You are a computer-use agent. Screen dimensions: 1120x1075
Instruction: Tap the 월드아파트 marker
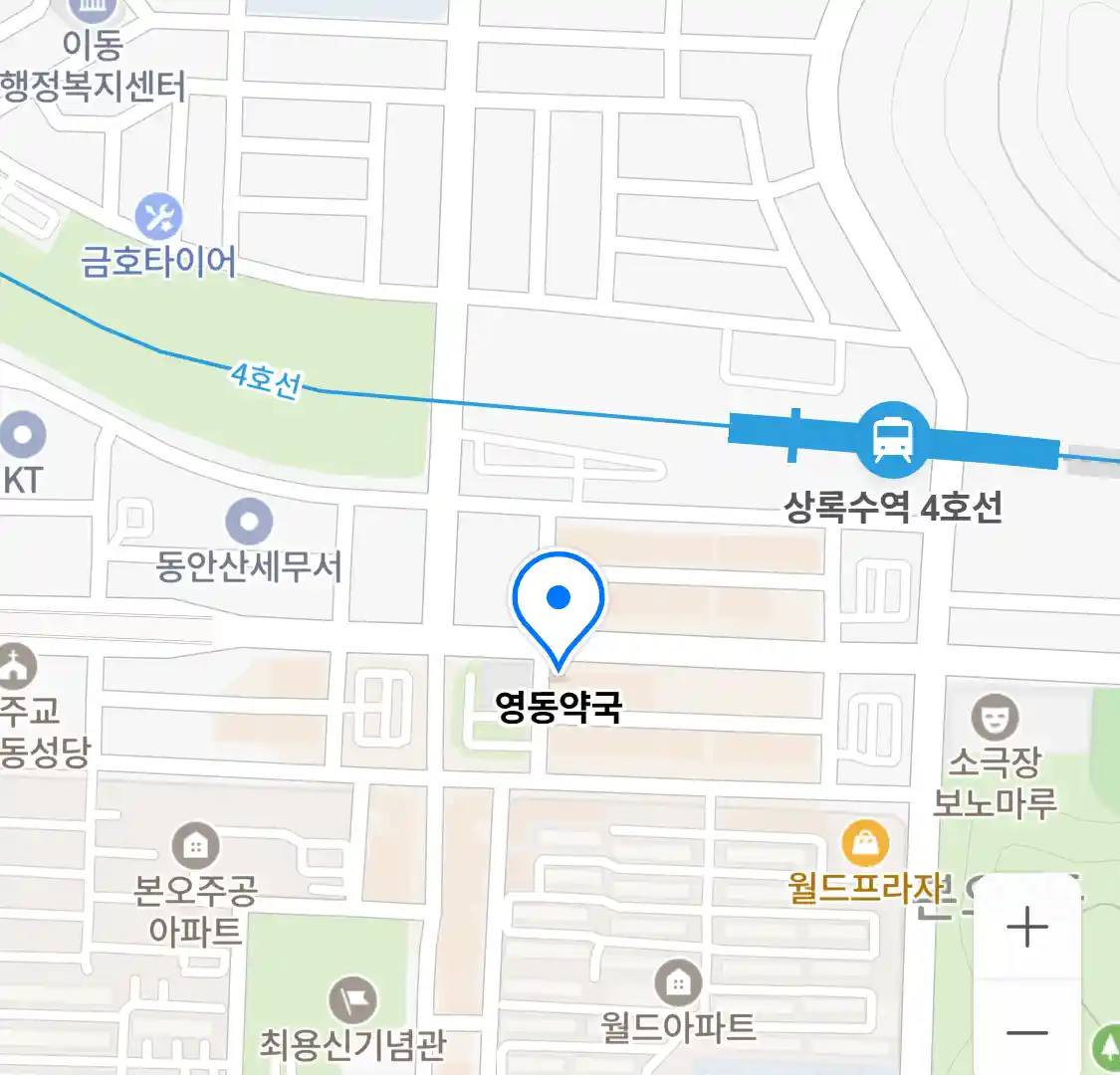click(x=678, y=983)
